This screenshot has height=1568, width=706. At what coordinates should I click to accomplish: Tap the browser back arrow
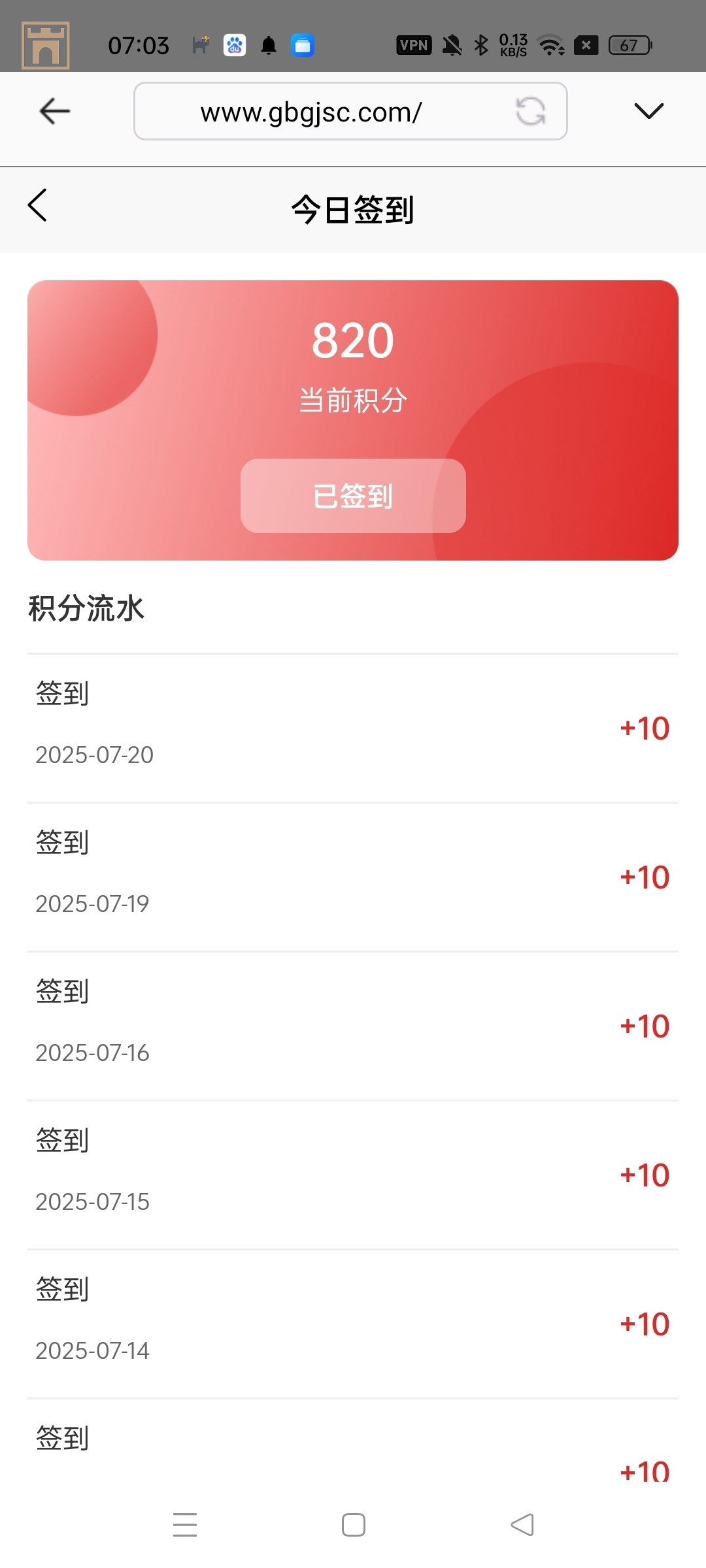pyautogui.click(x=55, y=111)
